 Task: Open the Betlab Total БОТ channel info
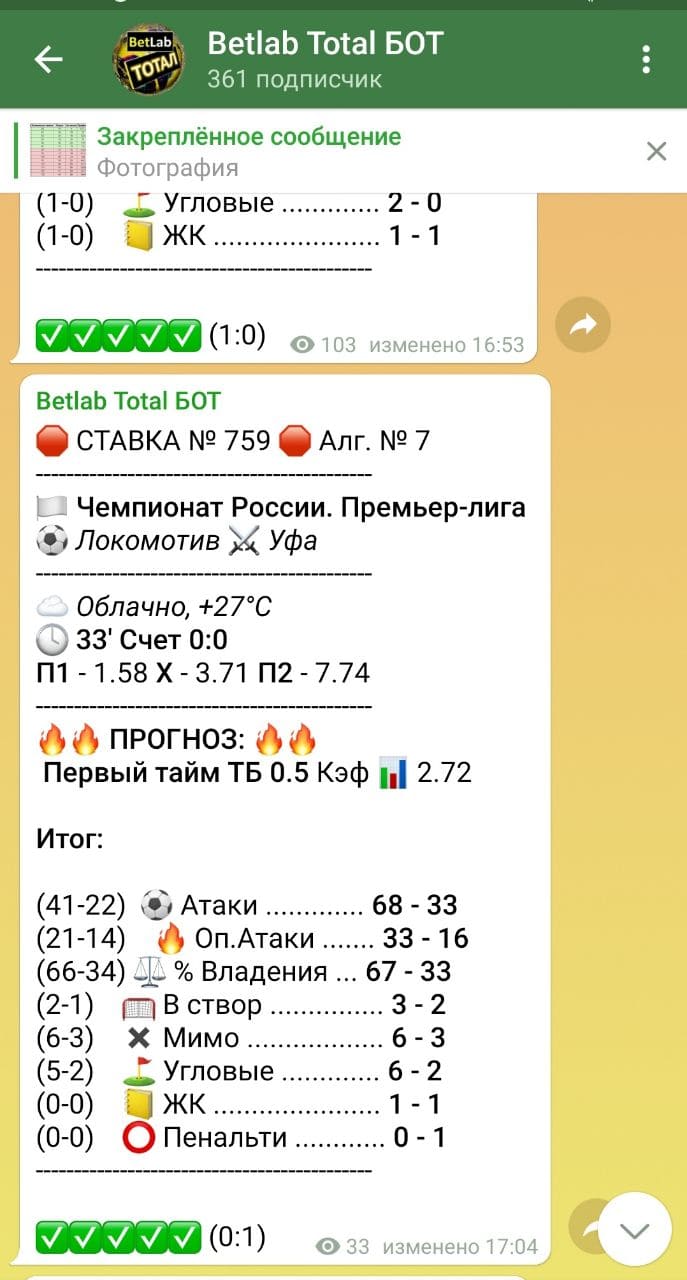pos(325,59)
